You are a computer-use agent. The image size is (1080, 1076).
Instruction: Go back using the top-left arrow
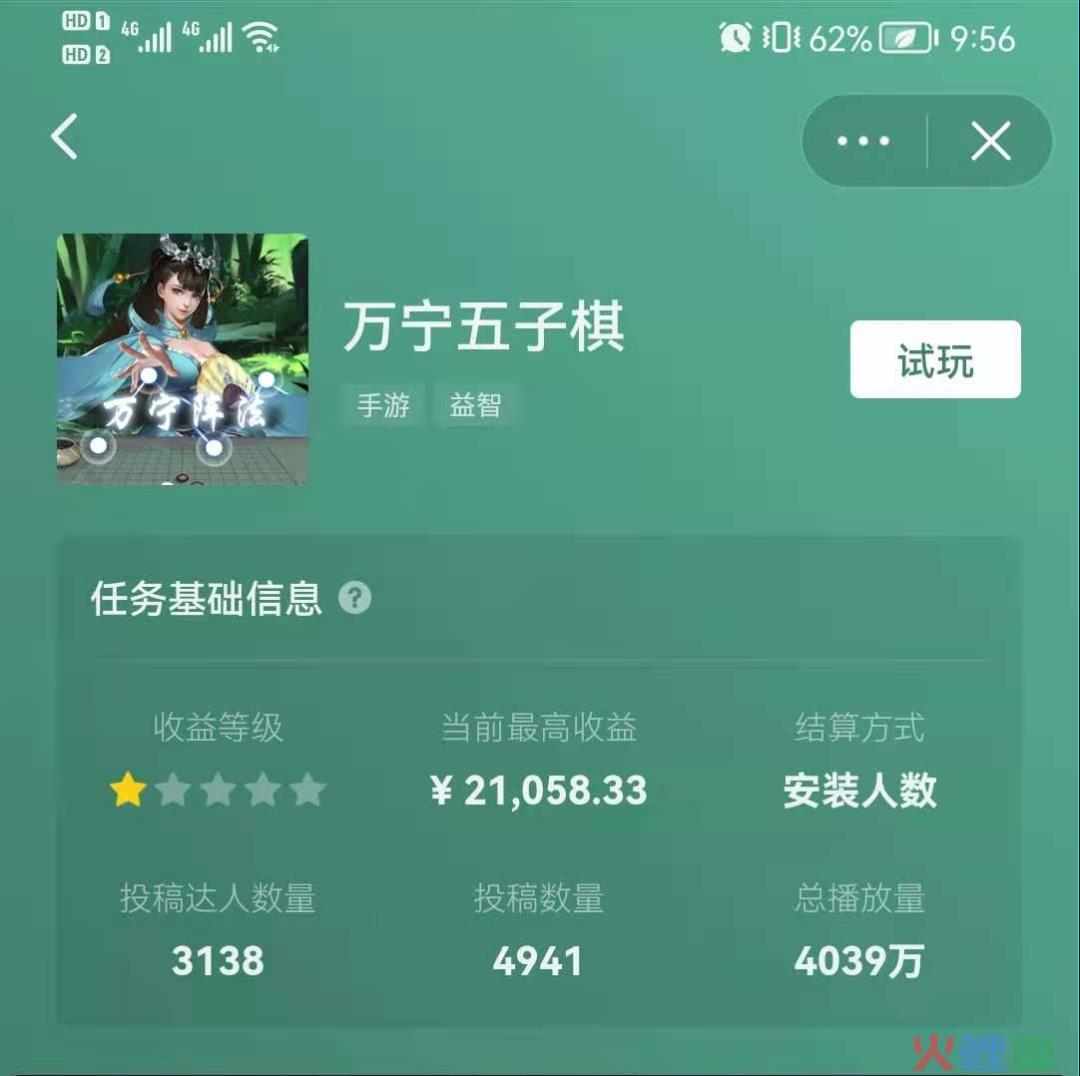tap(65, 137)
